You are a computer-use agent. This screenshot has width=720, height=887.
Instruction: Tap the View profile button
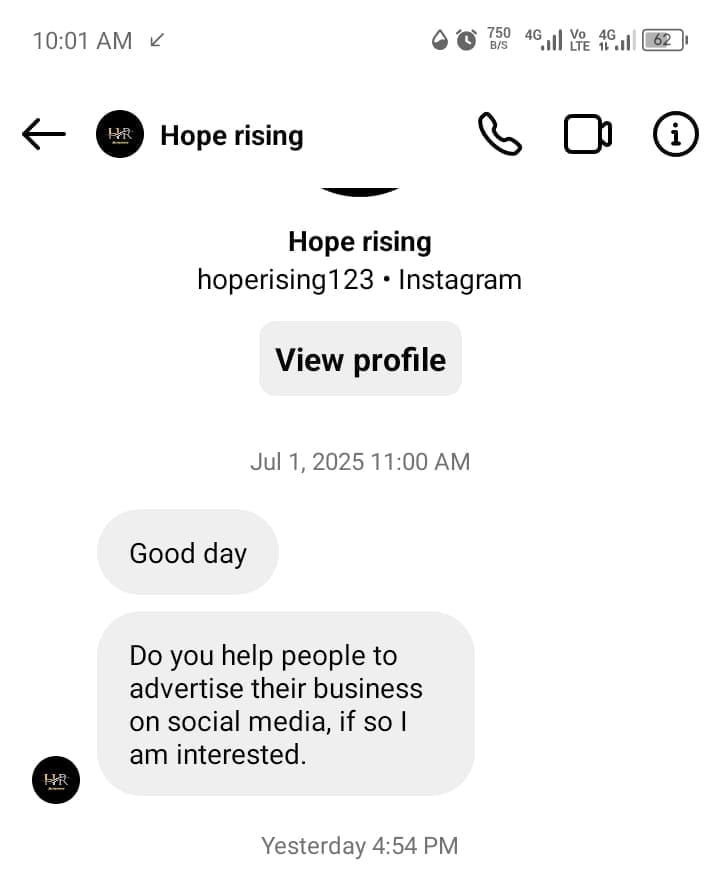pos(360,359)
